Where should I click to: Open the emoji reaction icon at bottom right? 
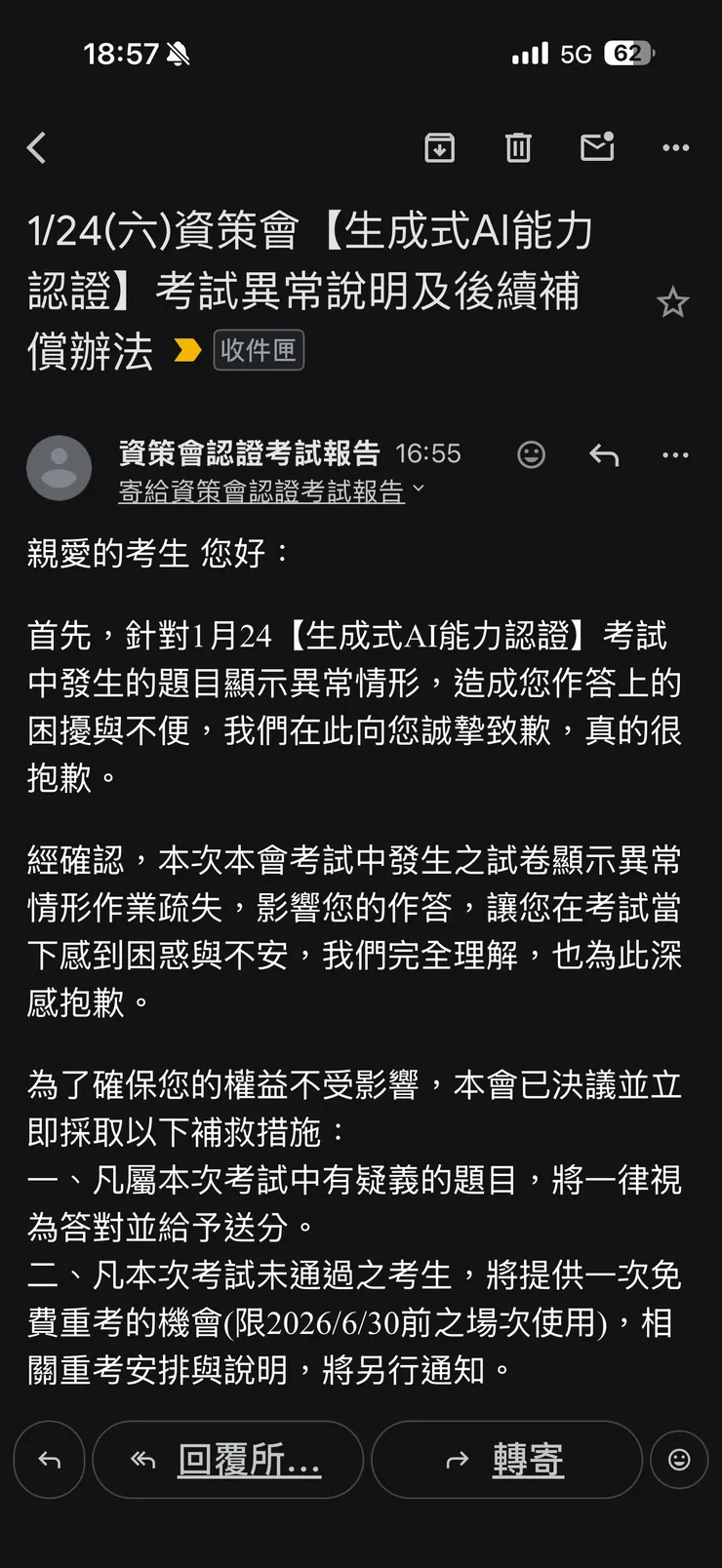680,1460
